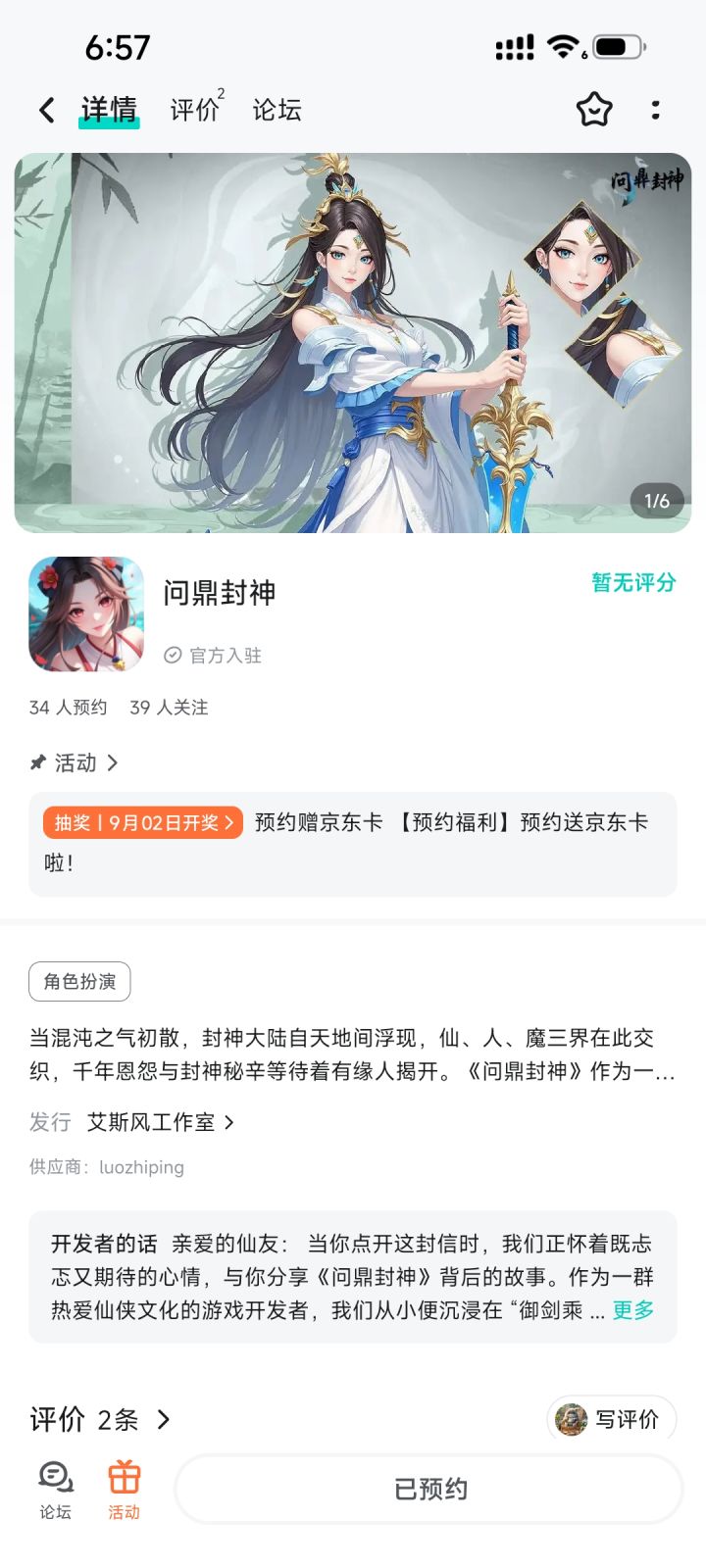Open the game banner image gallery
This screenshot has width=706, height=1568.
tap(353, 342)
